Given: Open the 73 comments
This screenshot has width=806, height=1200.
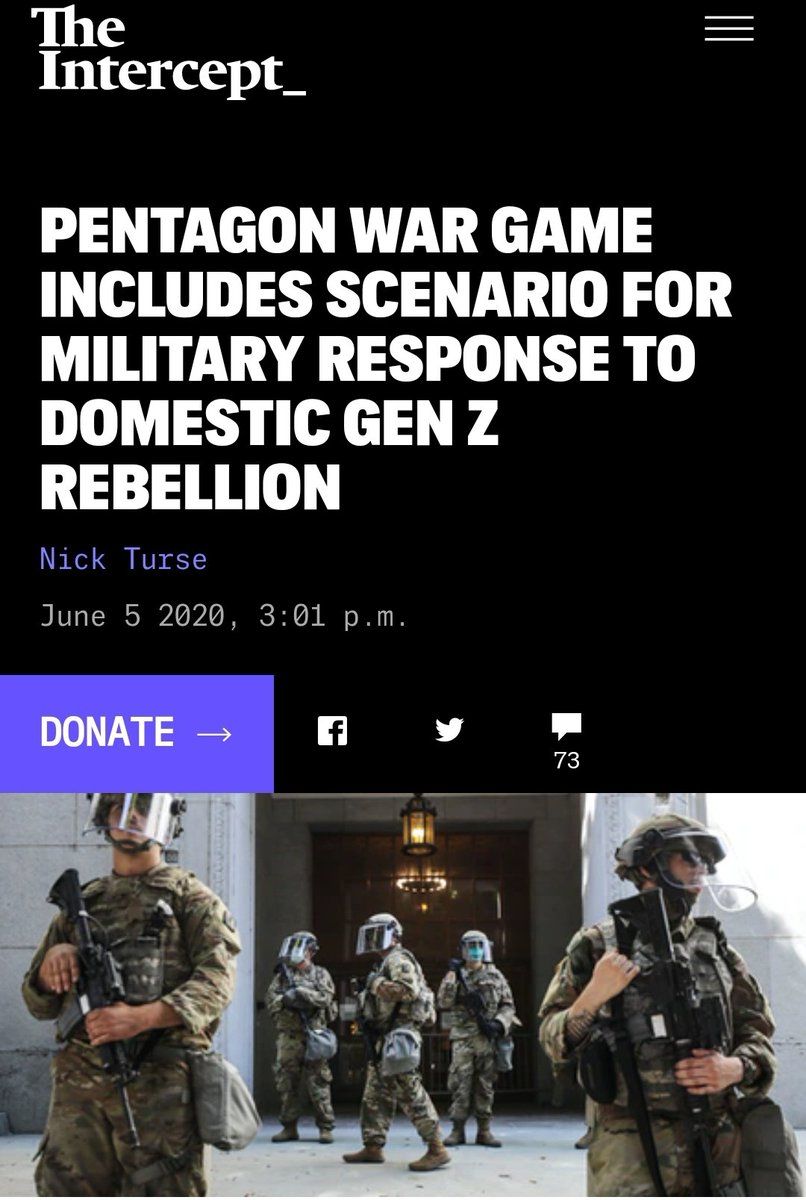Looking at the screenshot, I should (566, 740).
